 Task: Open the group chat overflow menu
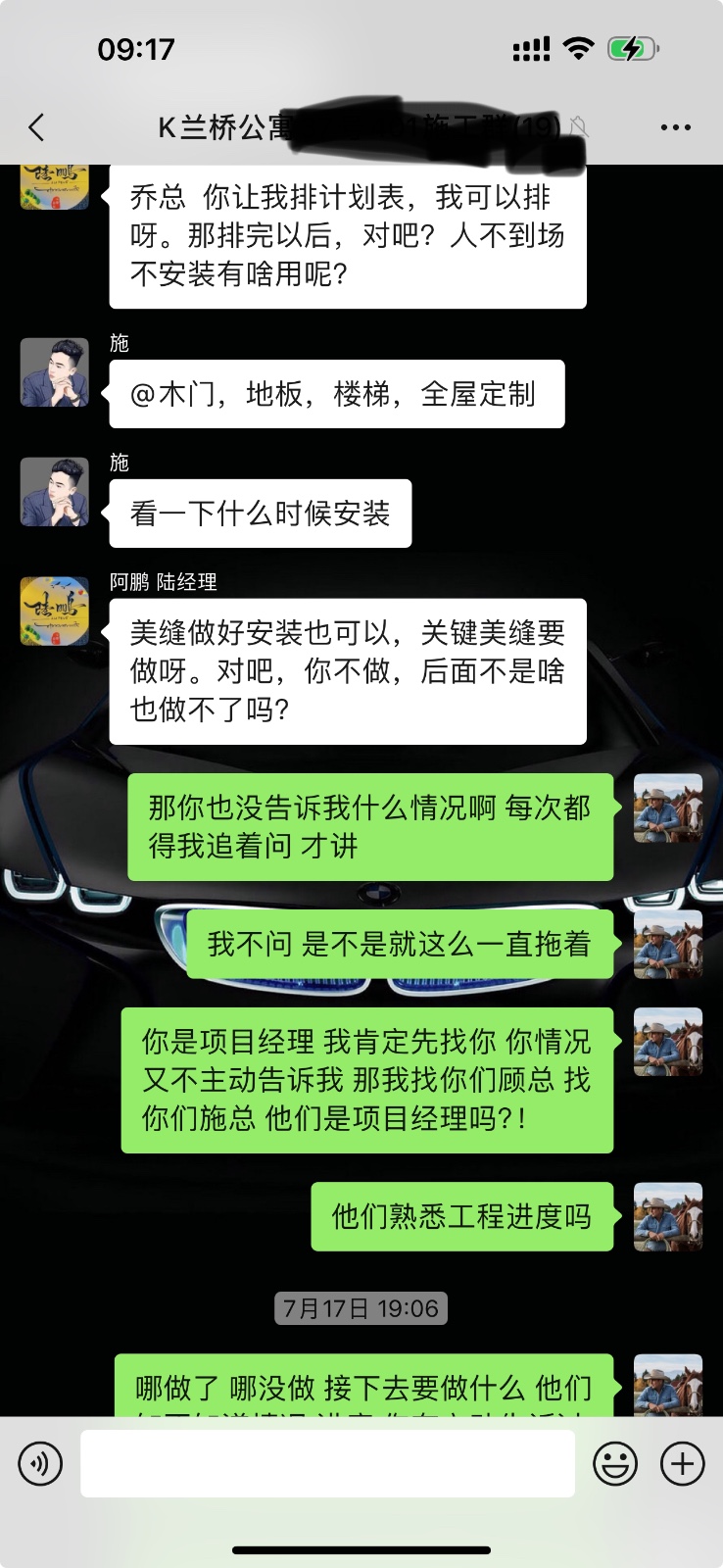tap(675, 127)
